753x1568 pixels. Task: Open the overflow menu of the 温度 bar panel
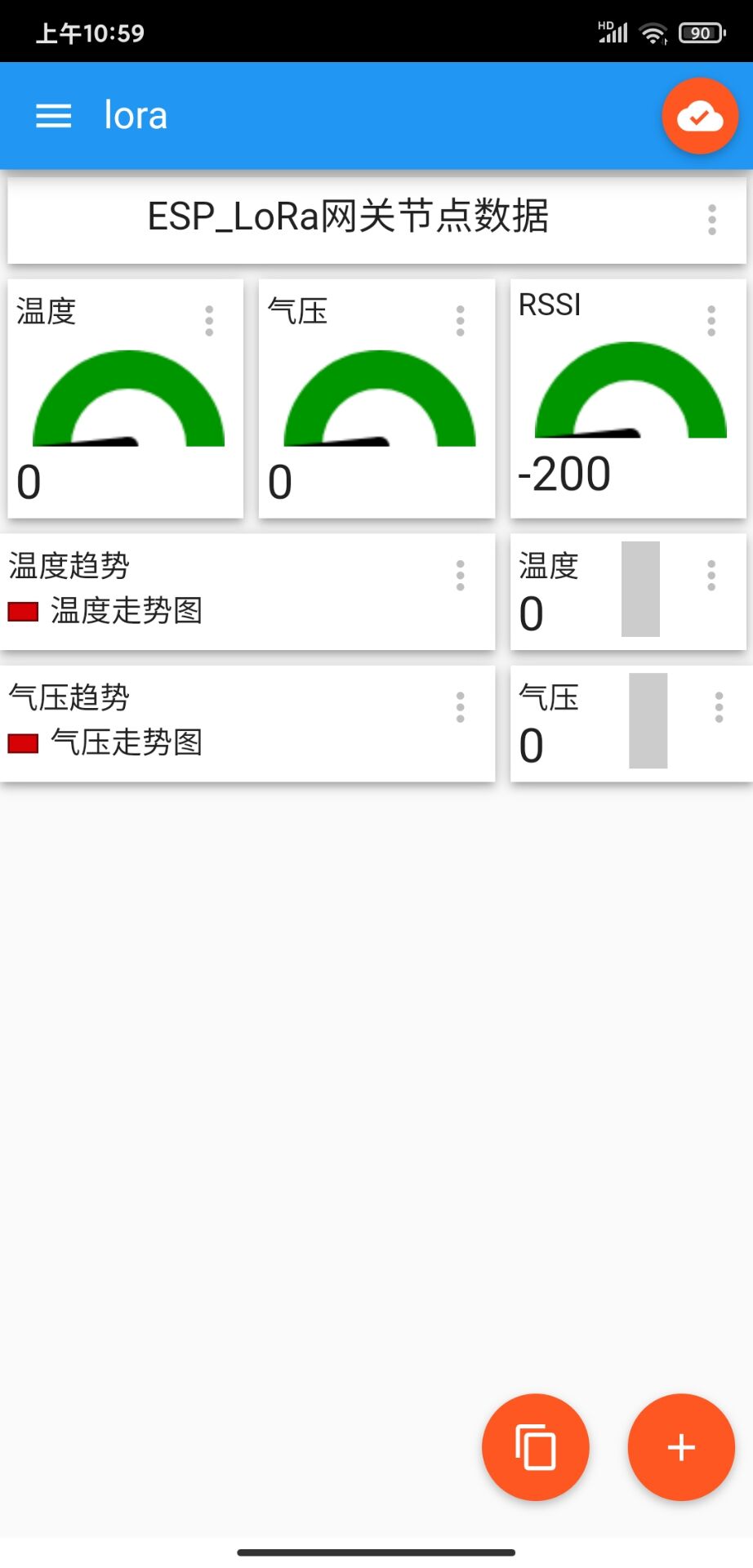pyautogui.click(x=711, y=576)
